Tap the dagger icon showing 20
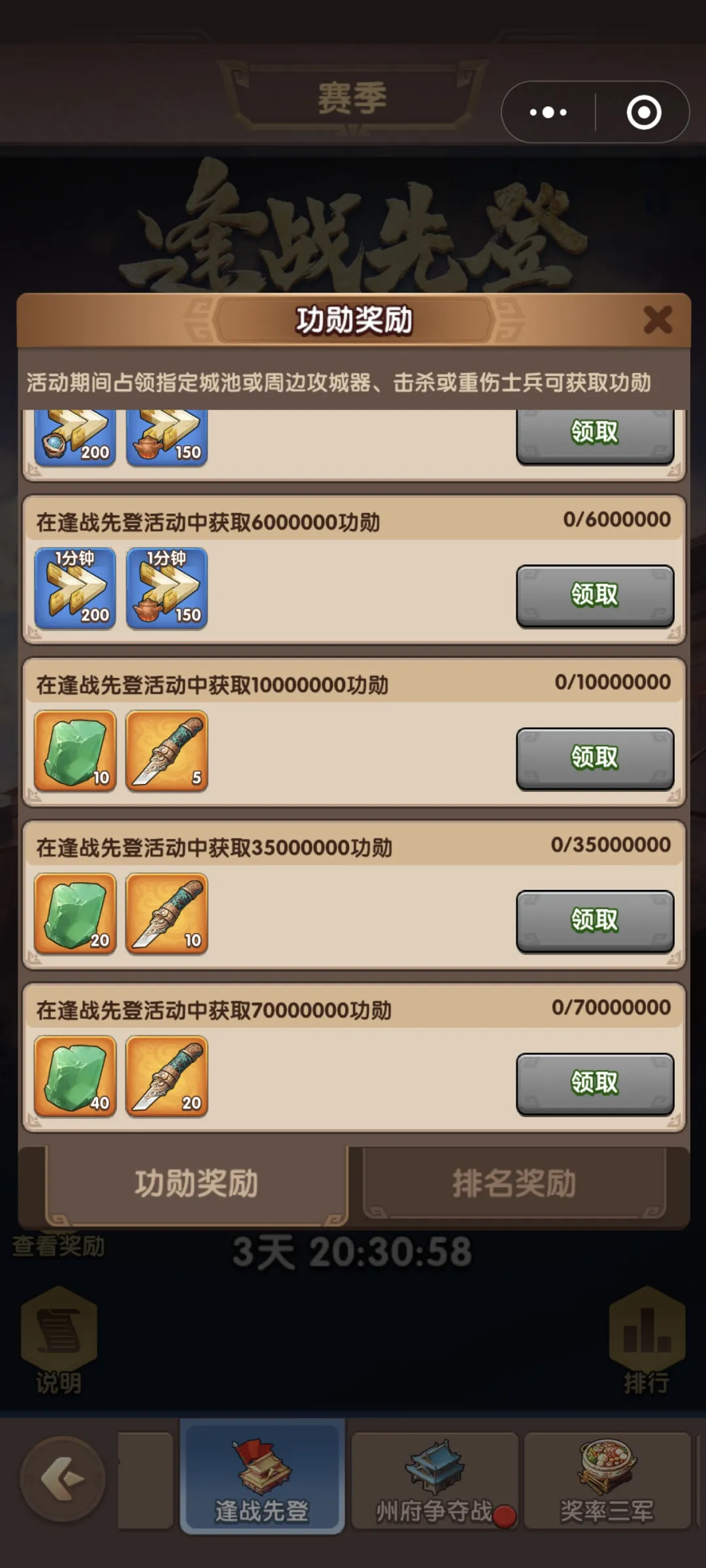Image resolution: width=706 pixels, height=1568 pixels. coord(166,1078)
